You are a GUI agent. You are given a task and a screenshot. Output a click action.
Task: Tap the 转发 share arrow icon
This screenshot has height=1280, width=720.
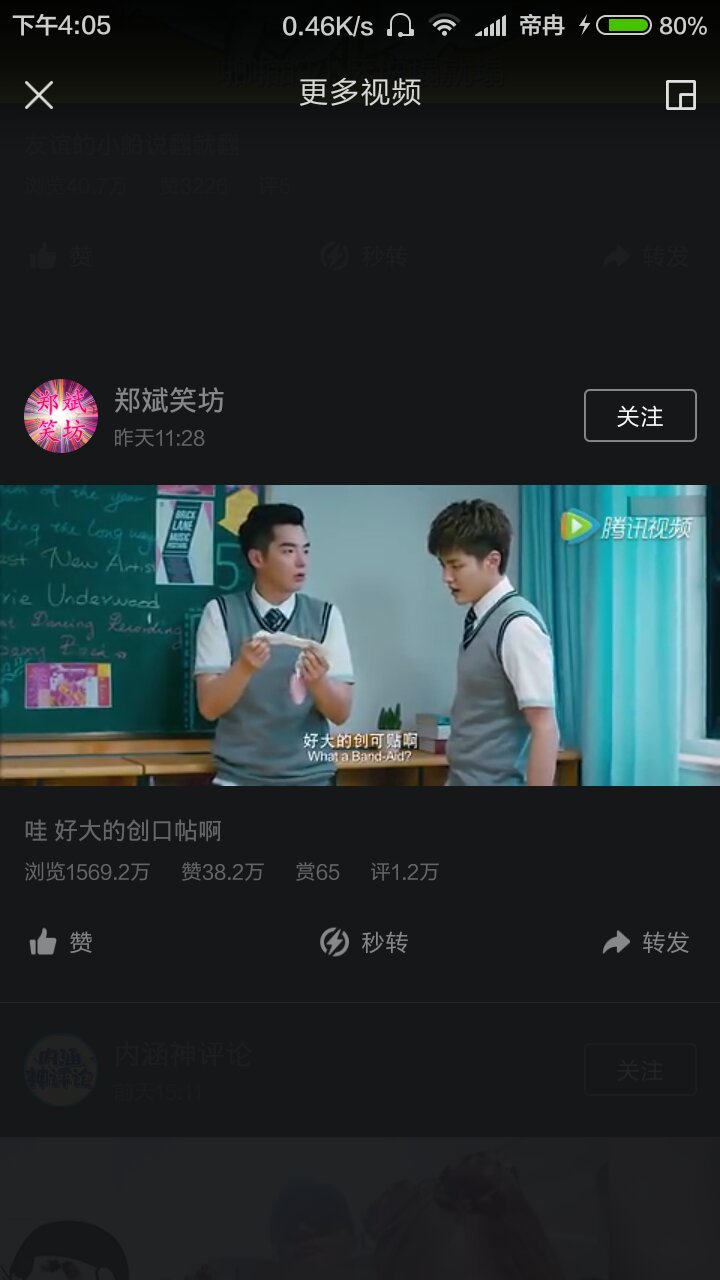[x=617, y=941]
